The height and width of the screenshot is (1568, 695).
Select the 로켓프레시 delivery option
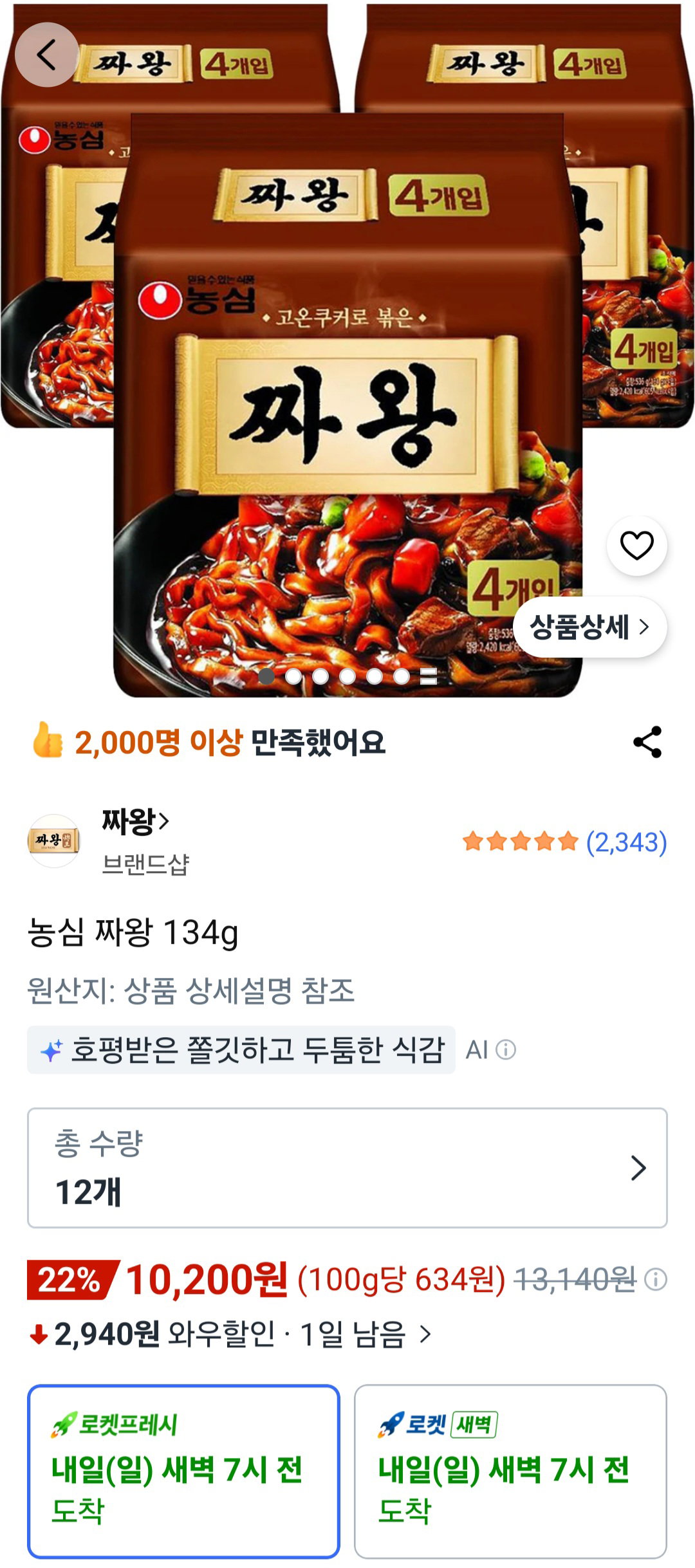[x=183, y=1471]
